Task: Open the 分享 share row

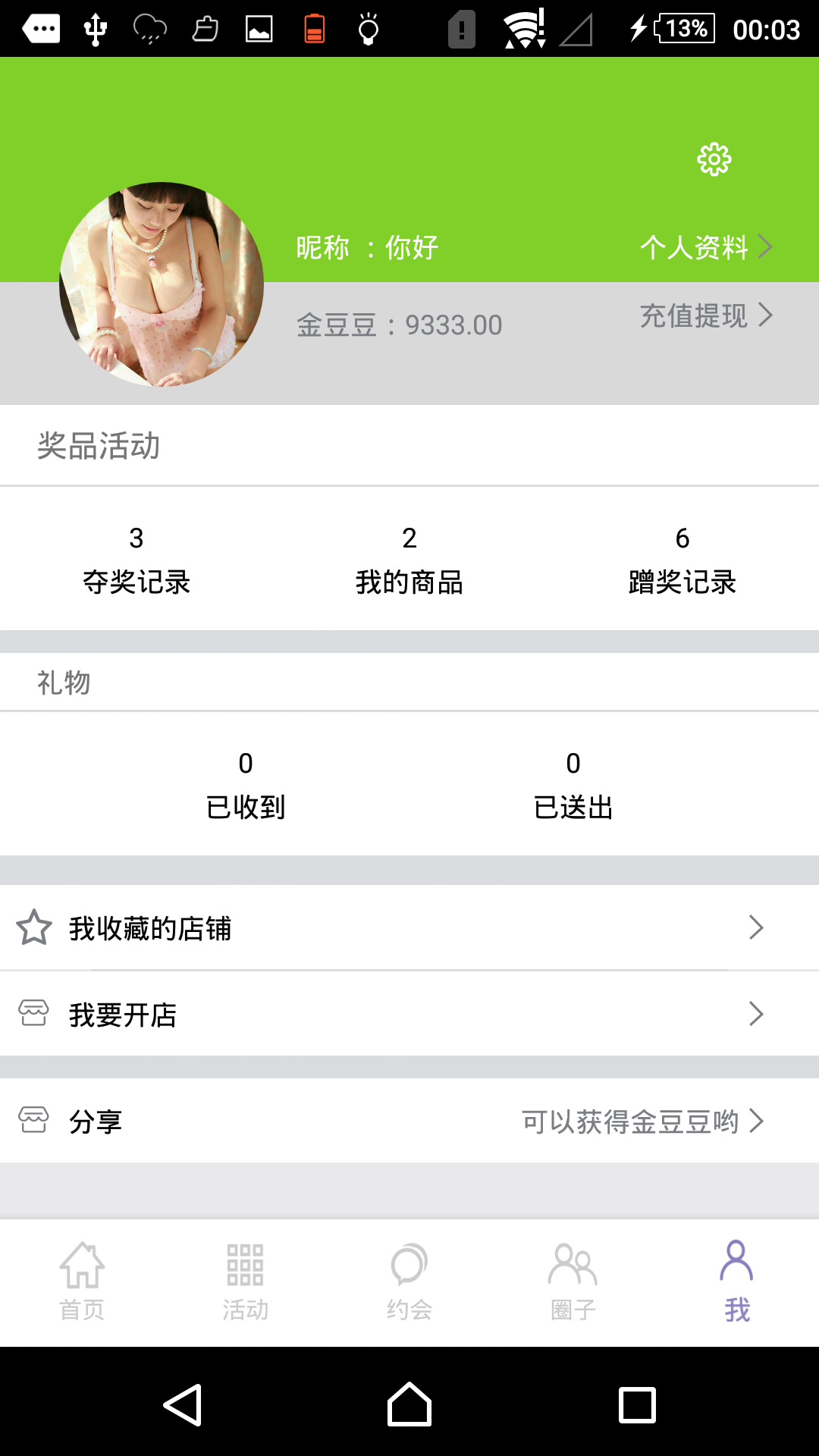Action: pyautogui.click(x=409, y=1121)
